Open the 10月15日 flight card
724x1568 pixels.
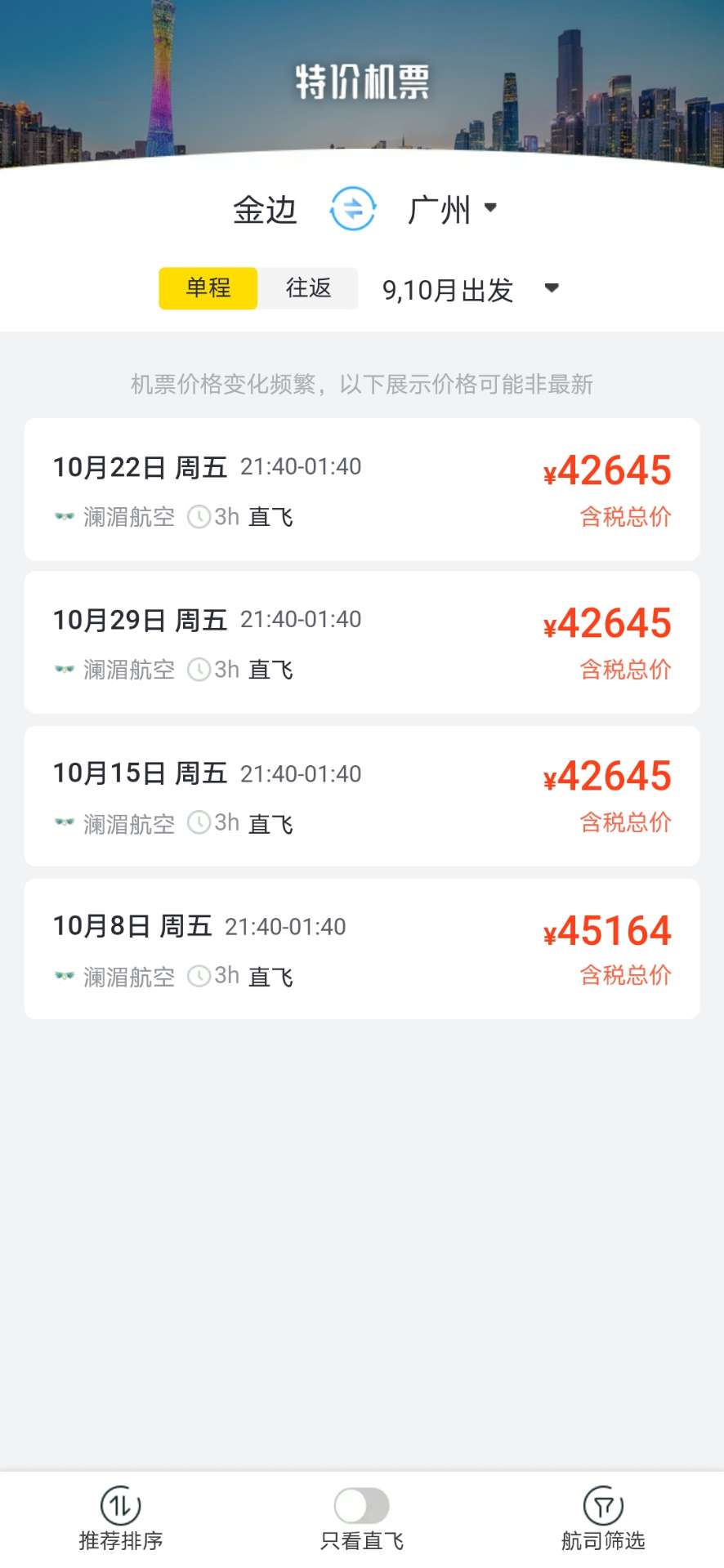[x=362, y=796]
